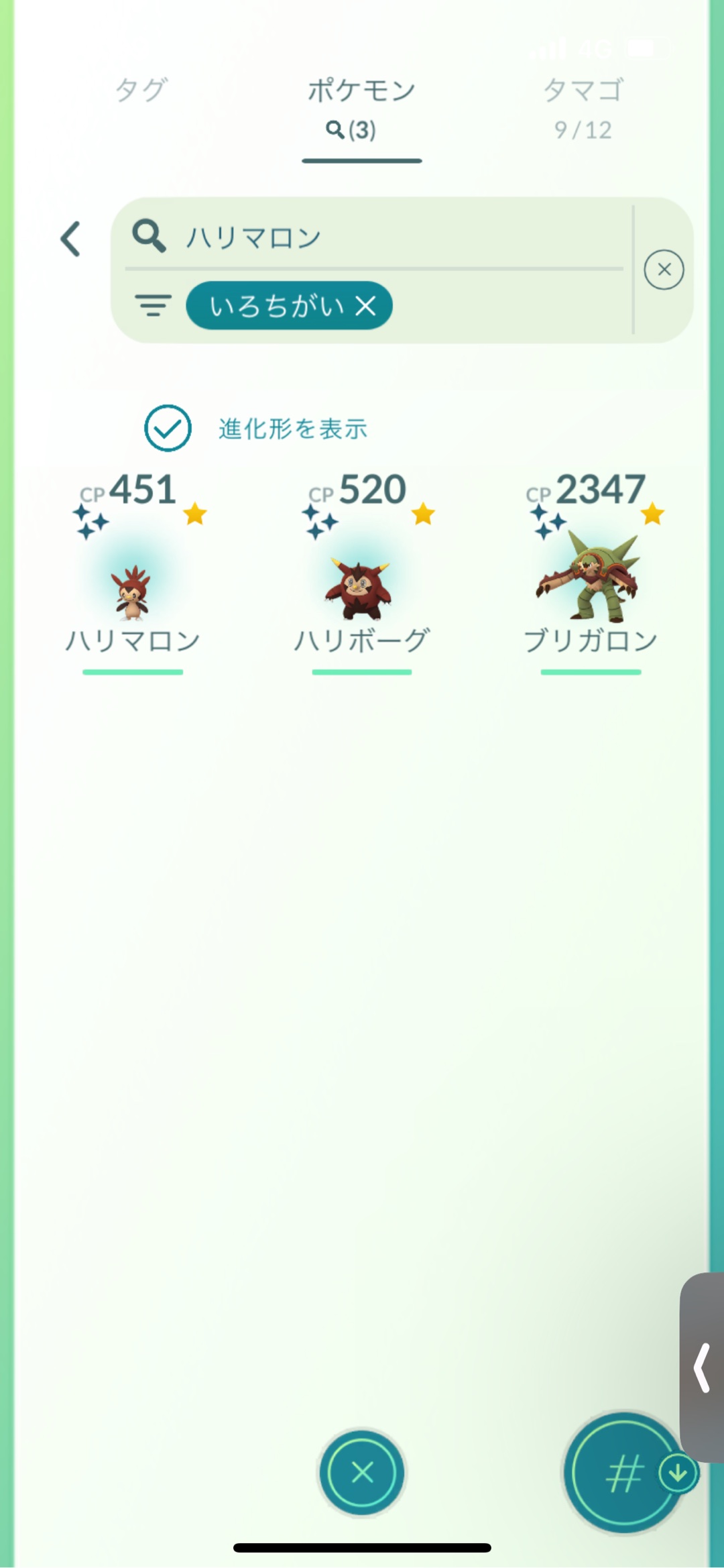This screenshot has width=724, height=1568.
Task: Close the Pokémon list with X button
Action: click(362, 1473)
